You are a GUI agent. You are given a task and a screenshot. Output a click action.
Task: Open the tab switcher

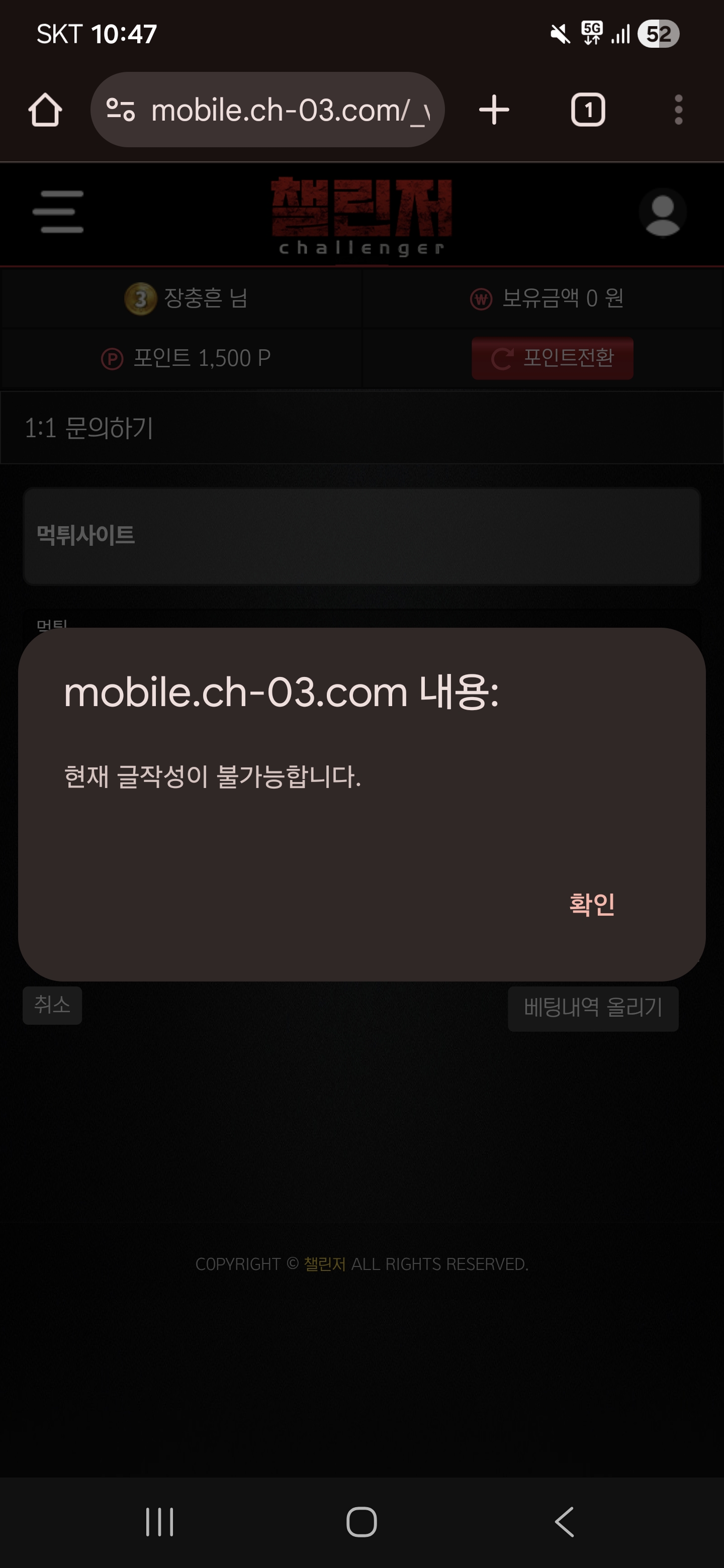tap(588, 110)
